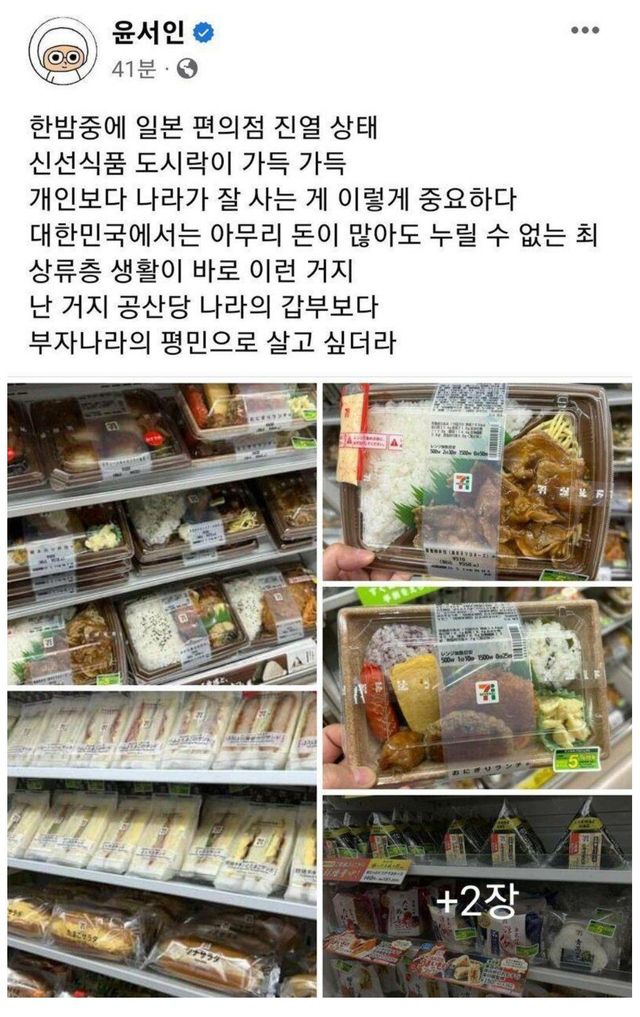The image size is (640, 1017).
Task: Open the three-dot post options menu
Action: [x=584, y=31]
